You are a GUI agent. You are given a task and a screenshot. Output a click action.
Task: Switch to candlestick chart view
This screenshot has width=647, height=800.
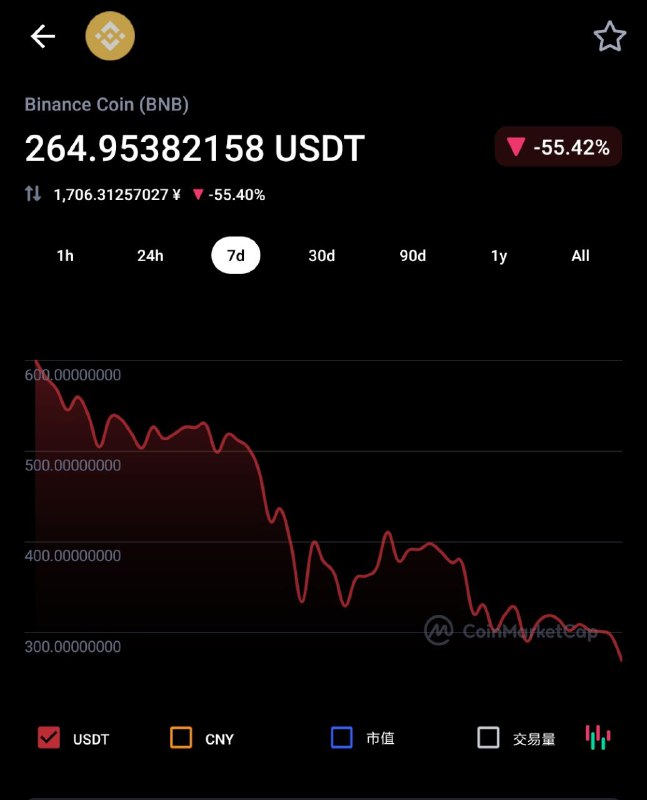click(x=598, y=738)
